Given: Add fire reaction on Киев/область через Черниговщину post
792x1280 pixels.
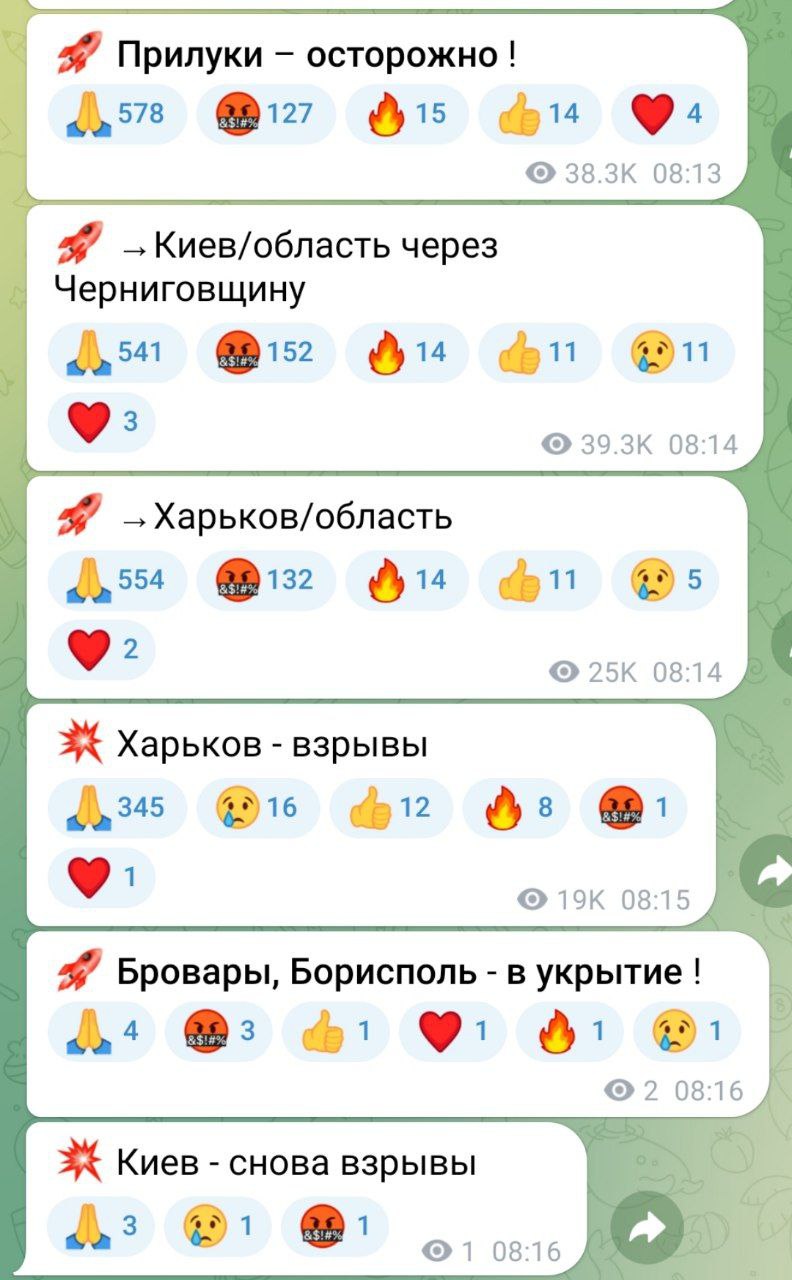Looking at the screenshot, I should click(x=408, y=352).
